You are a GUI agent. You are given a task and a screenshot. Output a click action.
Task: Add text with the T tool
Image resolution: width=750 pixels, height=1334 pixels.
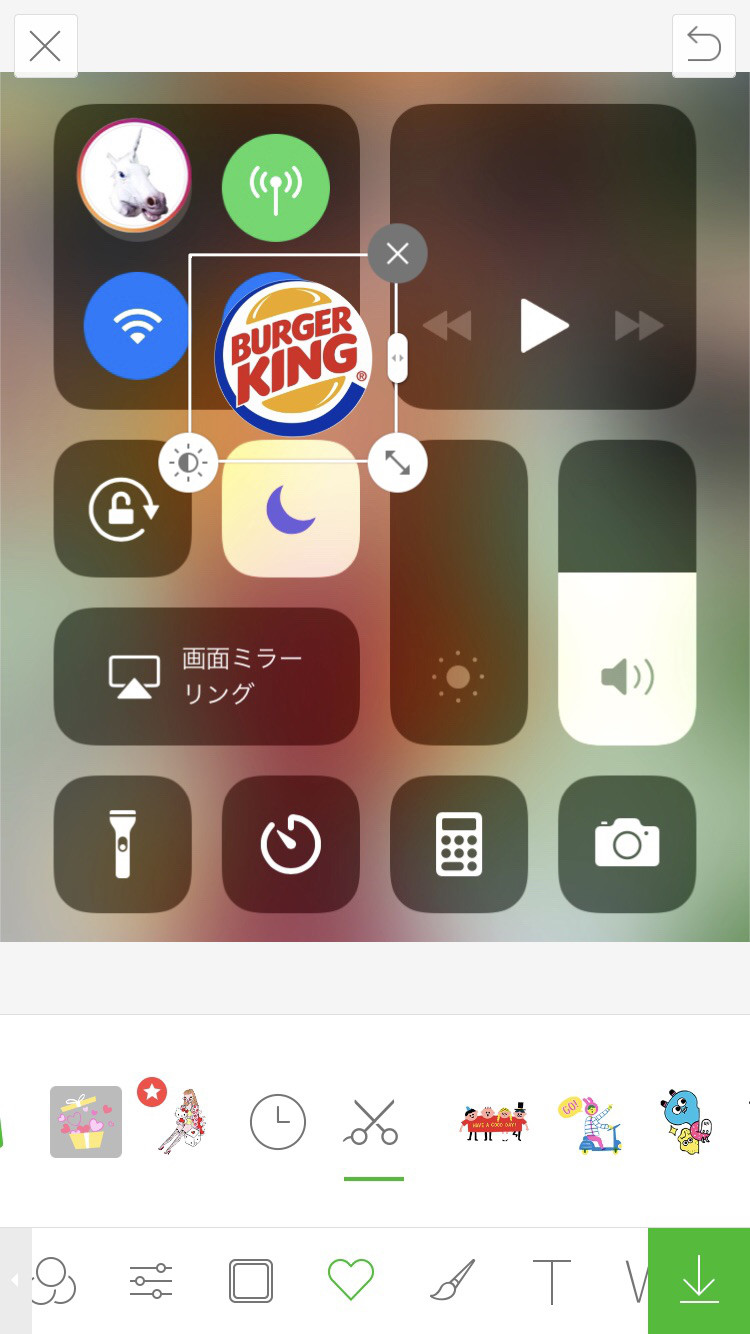click(551, 1280)
